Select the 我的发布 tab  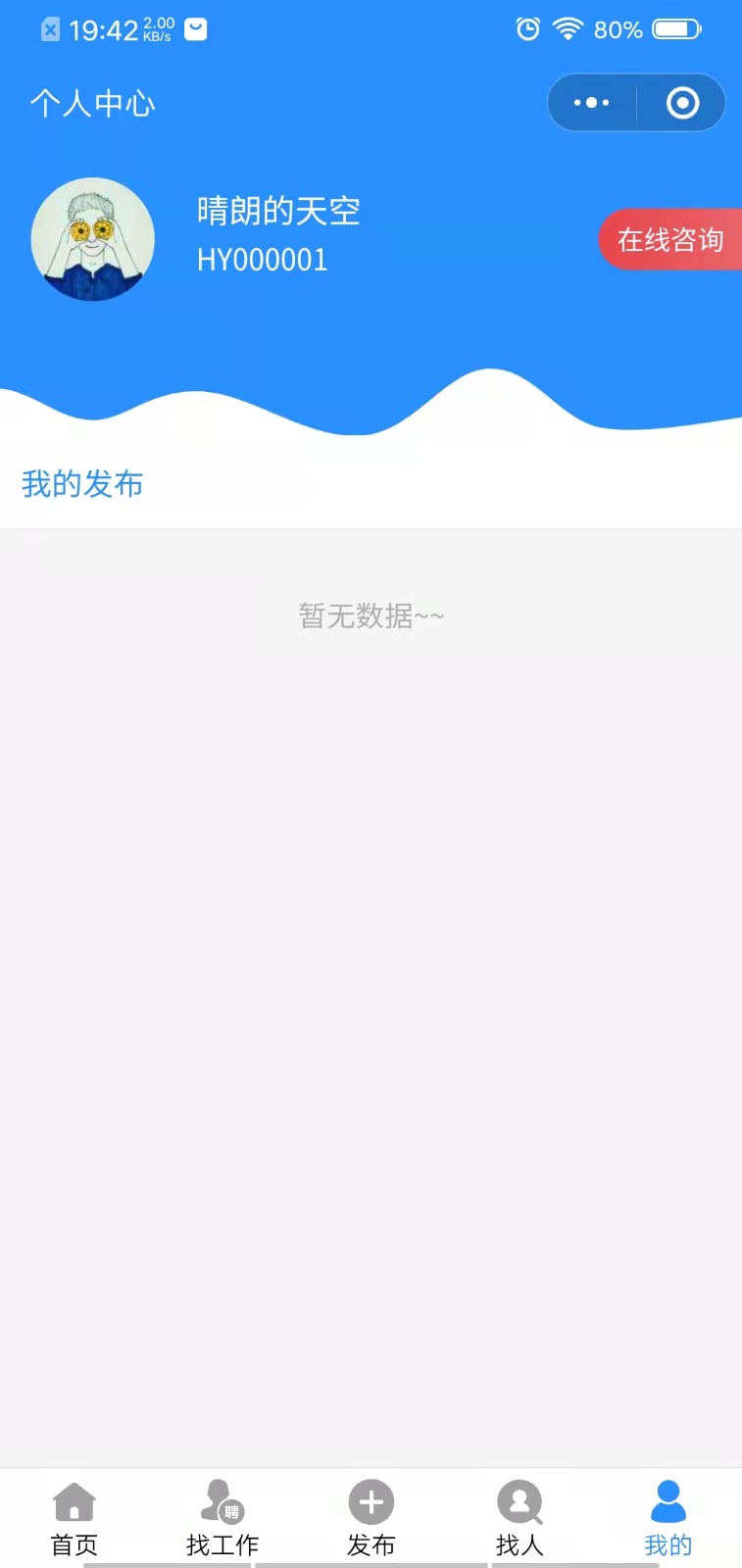[82, 483]
